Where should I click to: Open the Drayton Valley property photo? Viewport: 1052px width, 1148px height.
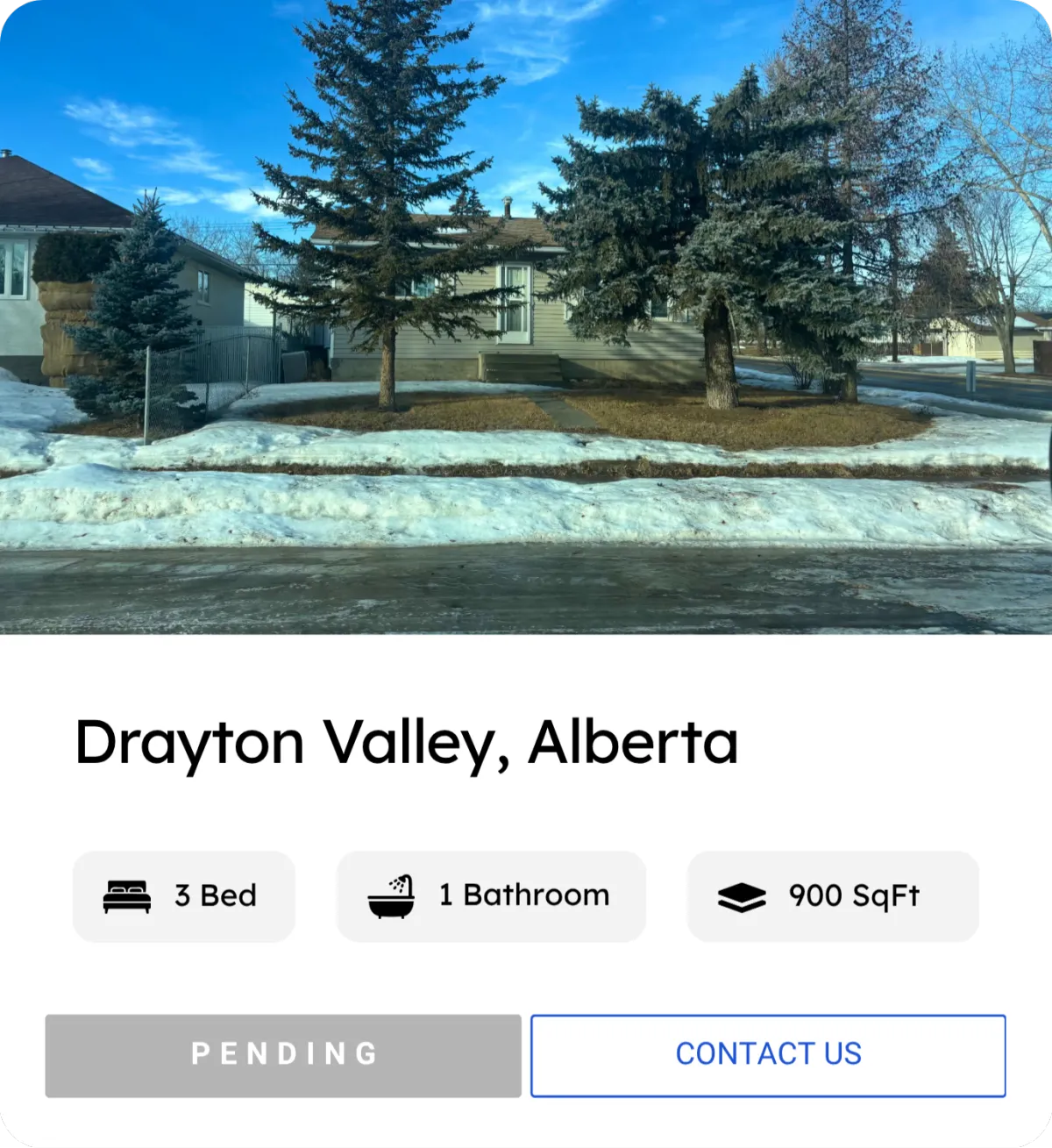tap(526, 316)
